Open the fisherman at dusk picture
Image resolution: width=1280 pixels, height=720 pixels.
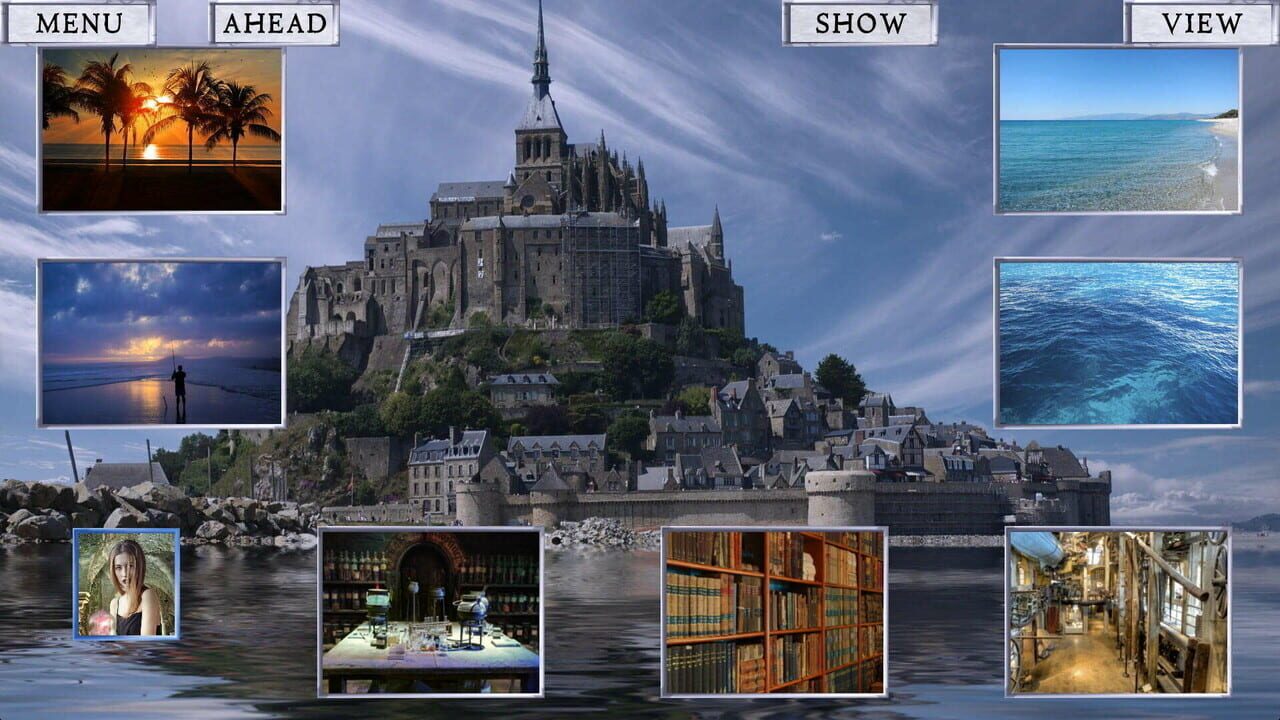161,343
